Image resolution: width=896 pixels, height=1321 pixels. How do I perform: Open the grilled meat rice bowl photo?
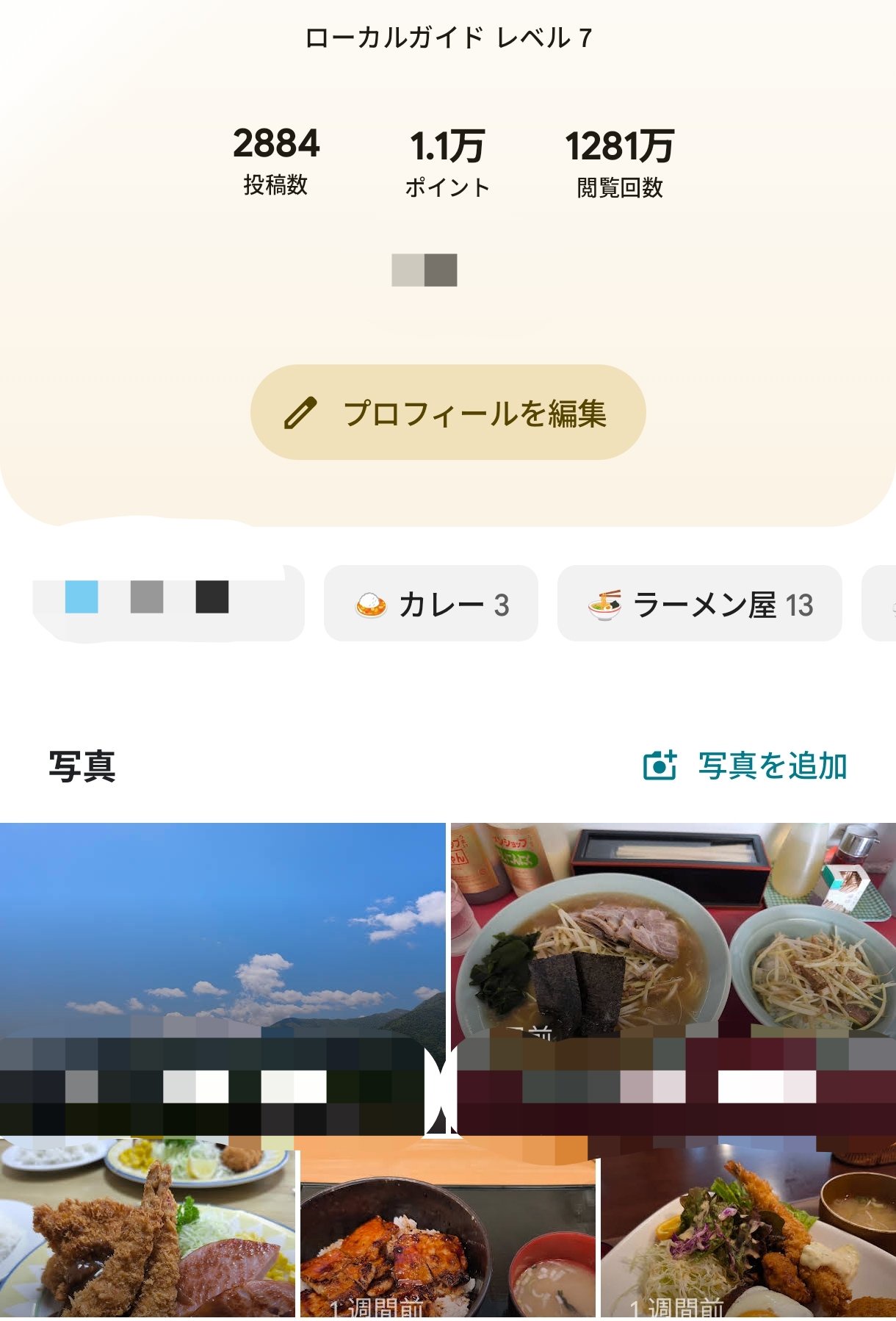click(448, 1230)
